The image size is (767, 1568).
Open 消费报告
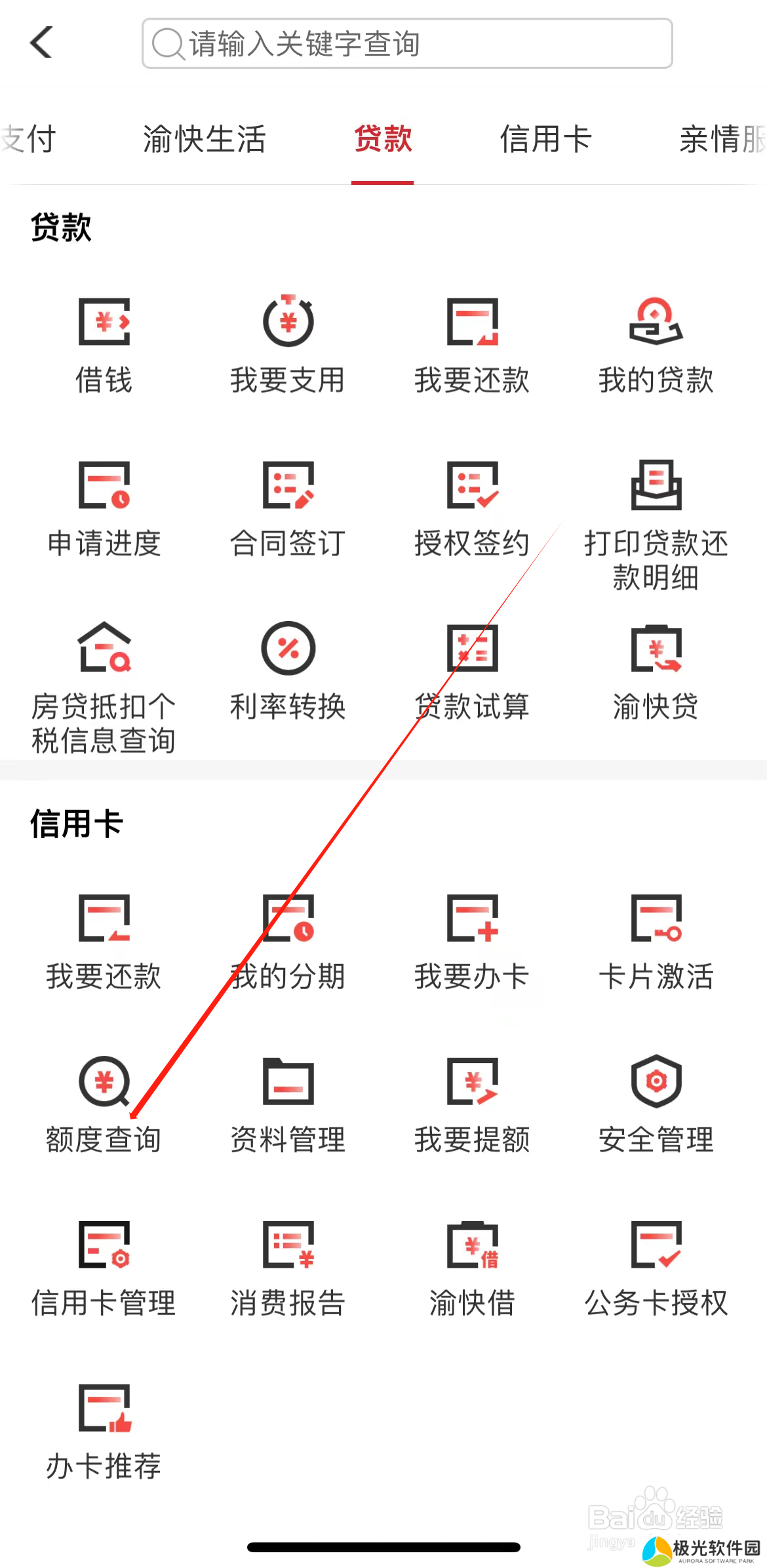tap(288, 1268)
